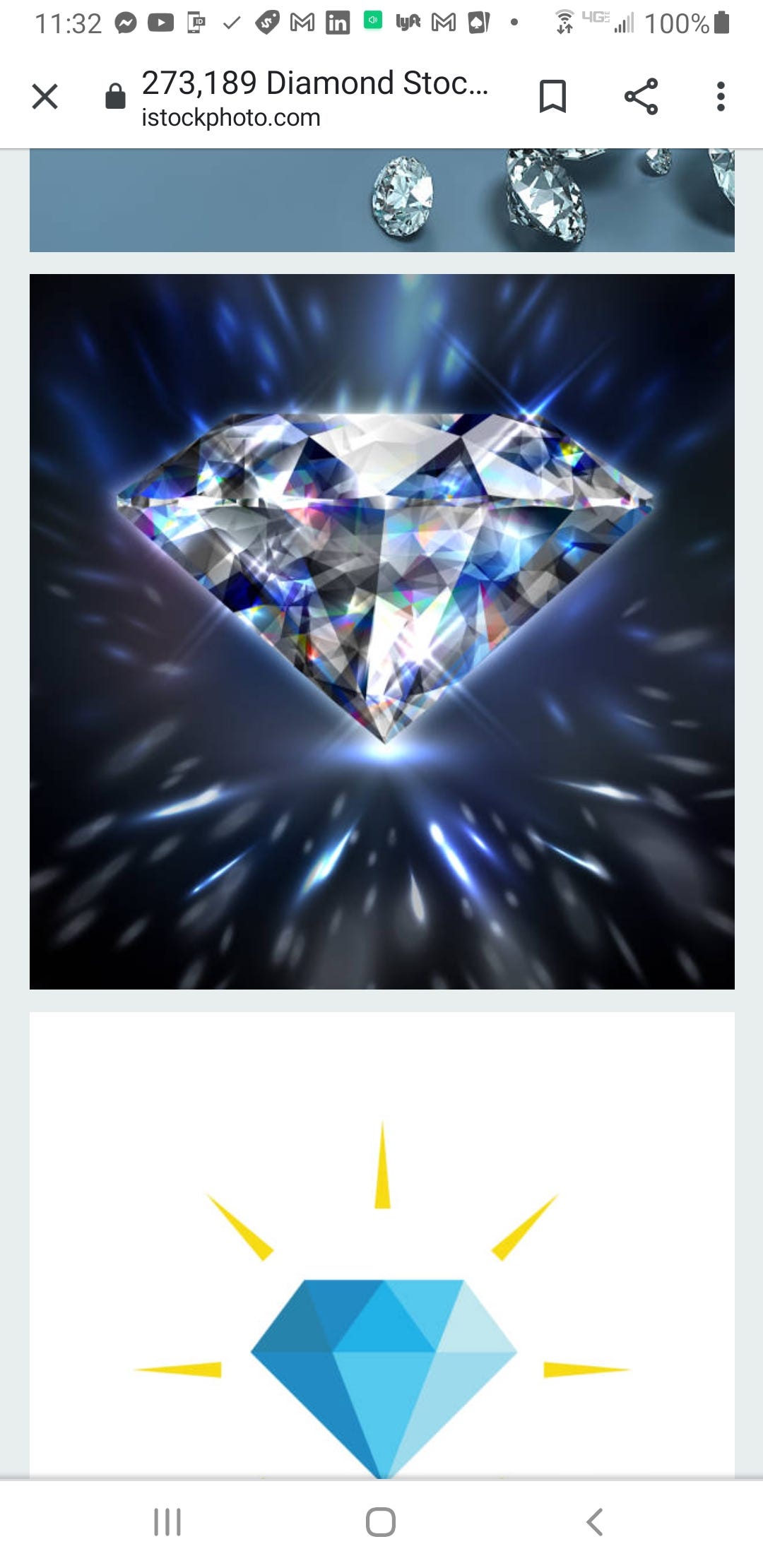Open the blue diamond with yellow rays illustration
Viewport: 763px width, 1568px height.
click(381, 1243)
